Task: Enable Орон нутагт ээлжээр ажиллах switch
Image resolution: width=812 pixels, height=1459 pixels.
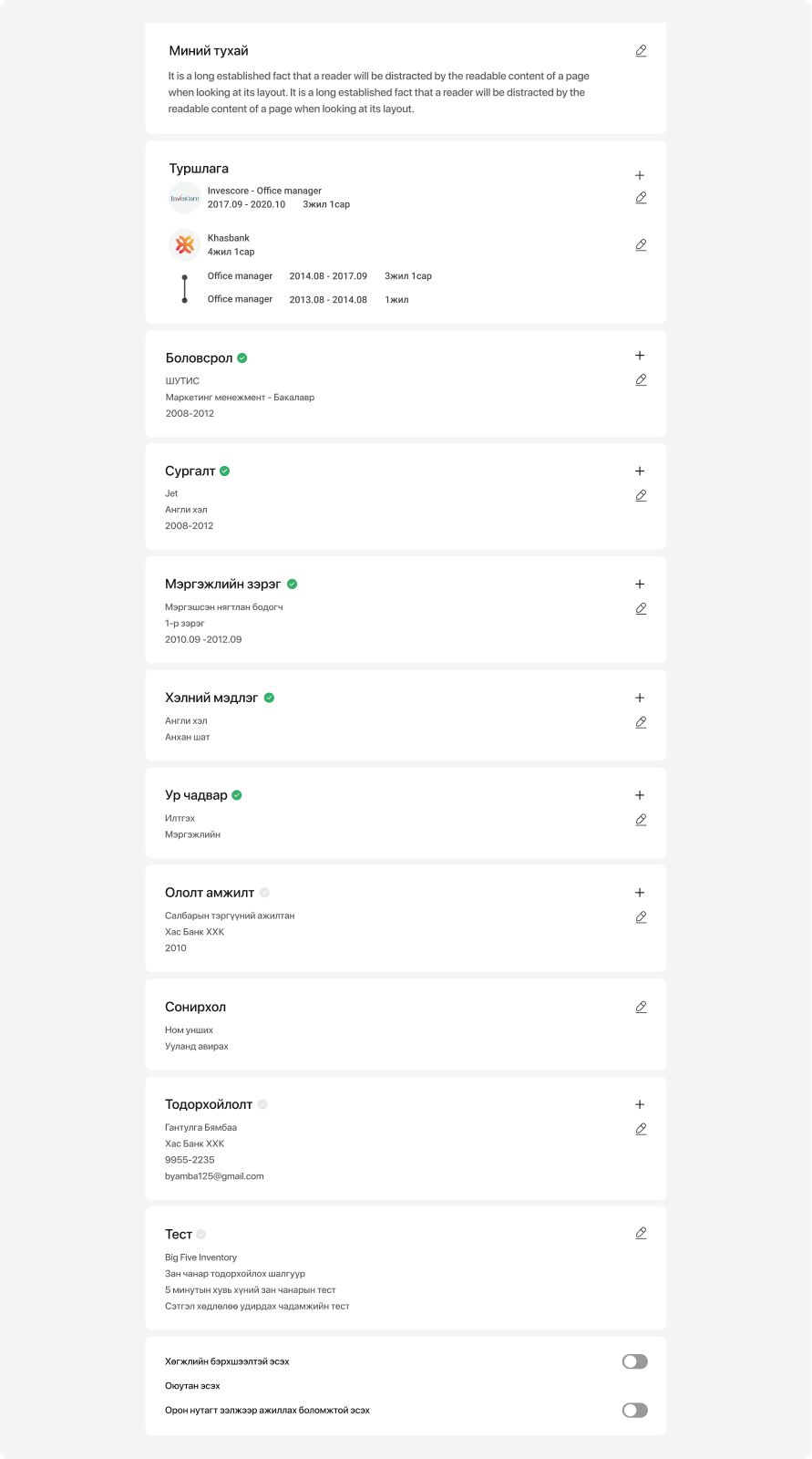Action: tap(635, 1411)
